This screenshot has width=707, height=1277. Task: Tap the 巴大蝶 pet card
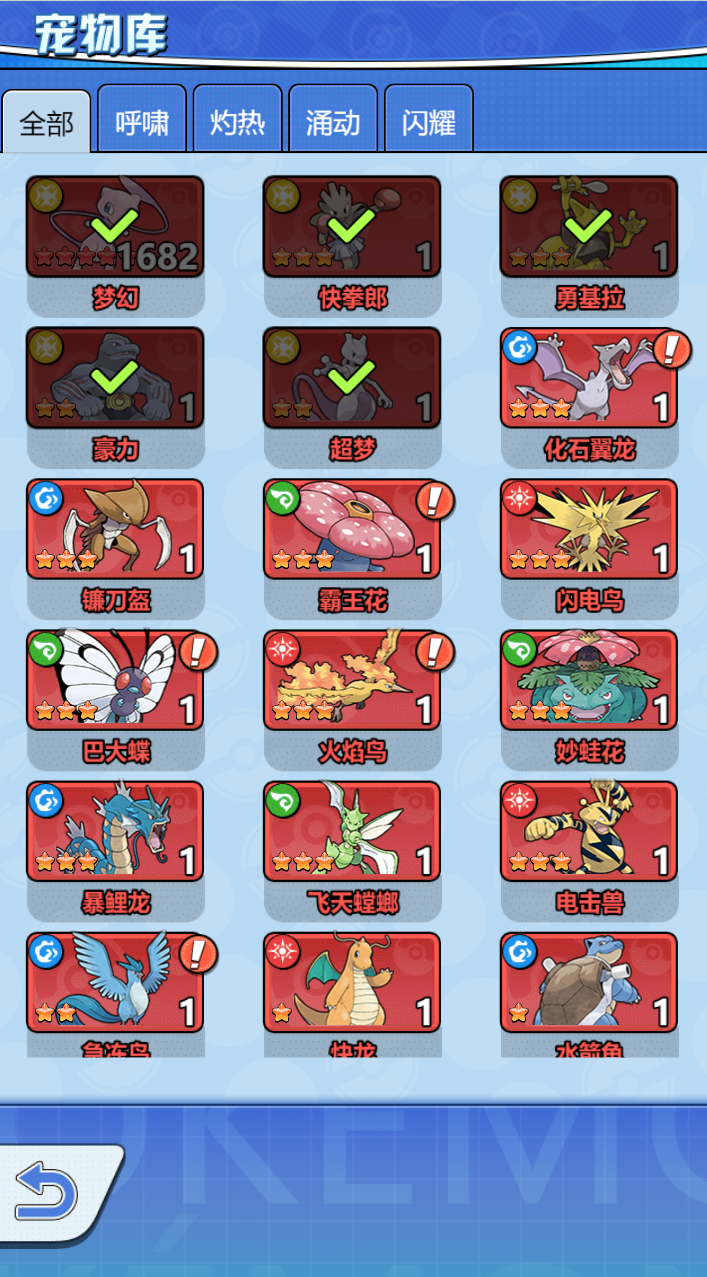coord(115,699)
